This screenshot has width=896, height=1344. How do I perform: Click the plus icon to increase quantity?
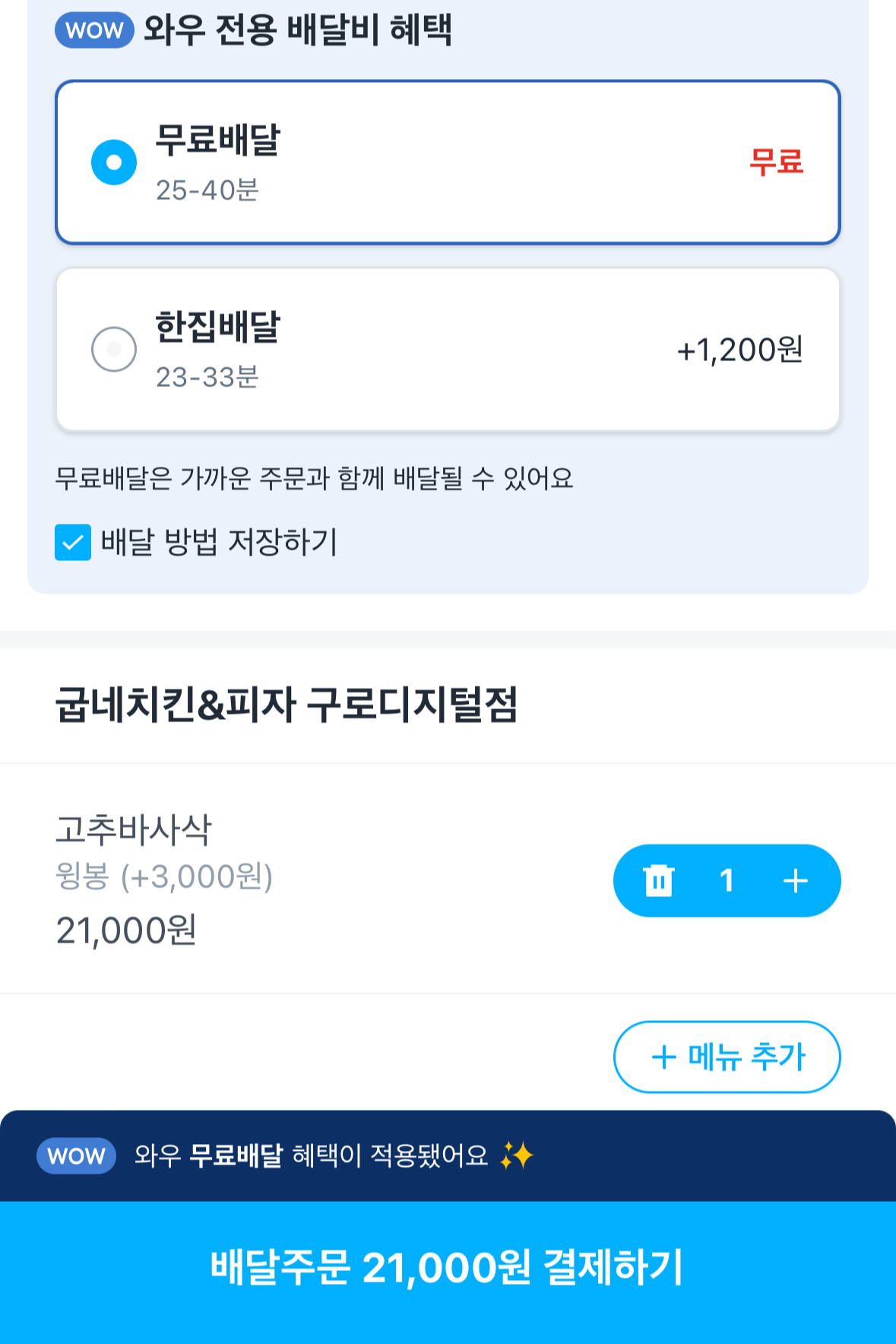pos(795,880)
